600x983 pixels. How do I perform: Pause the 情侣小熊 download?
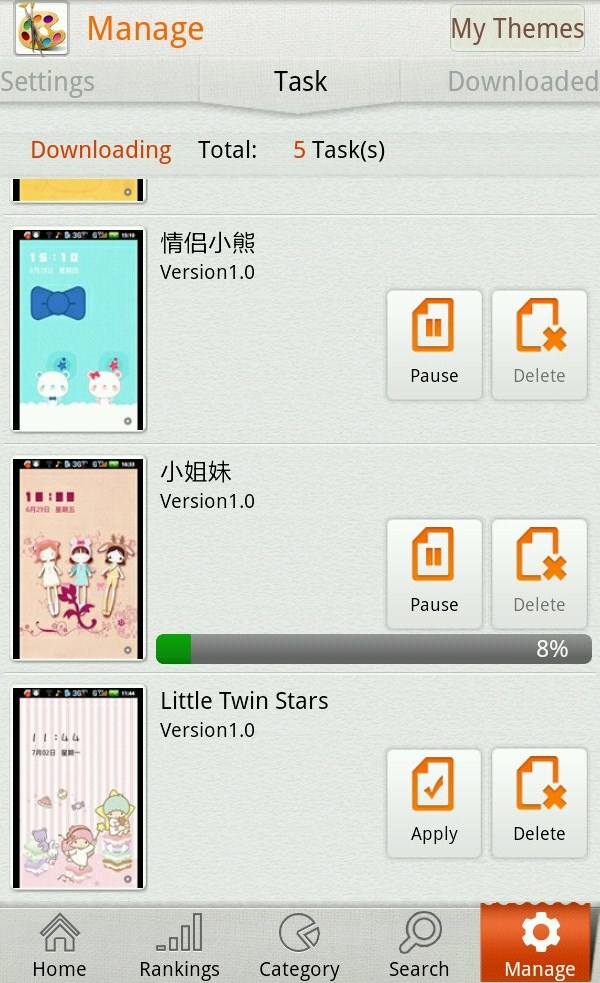(434, 345)
